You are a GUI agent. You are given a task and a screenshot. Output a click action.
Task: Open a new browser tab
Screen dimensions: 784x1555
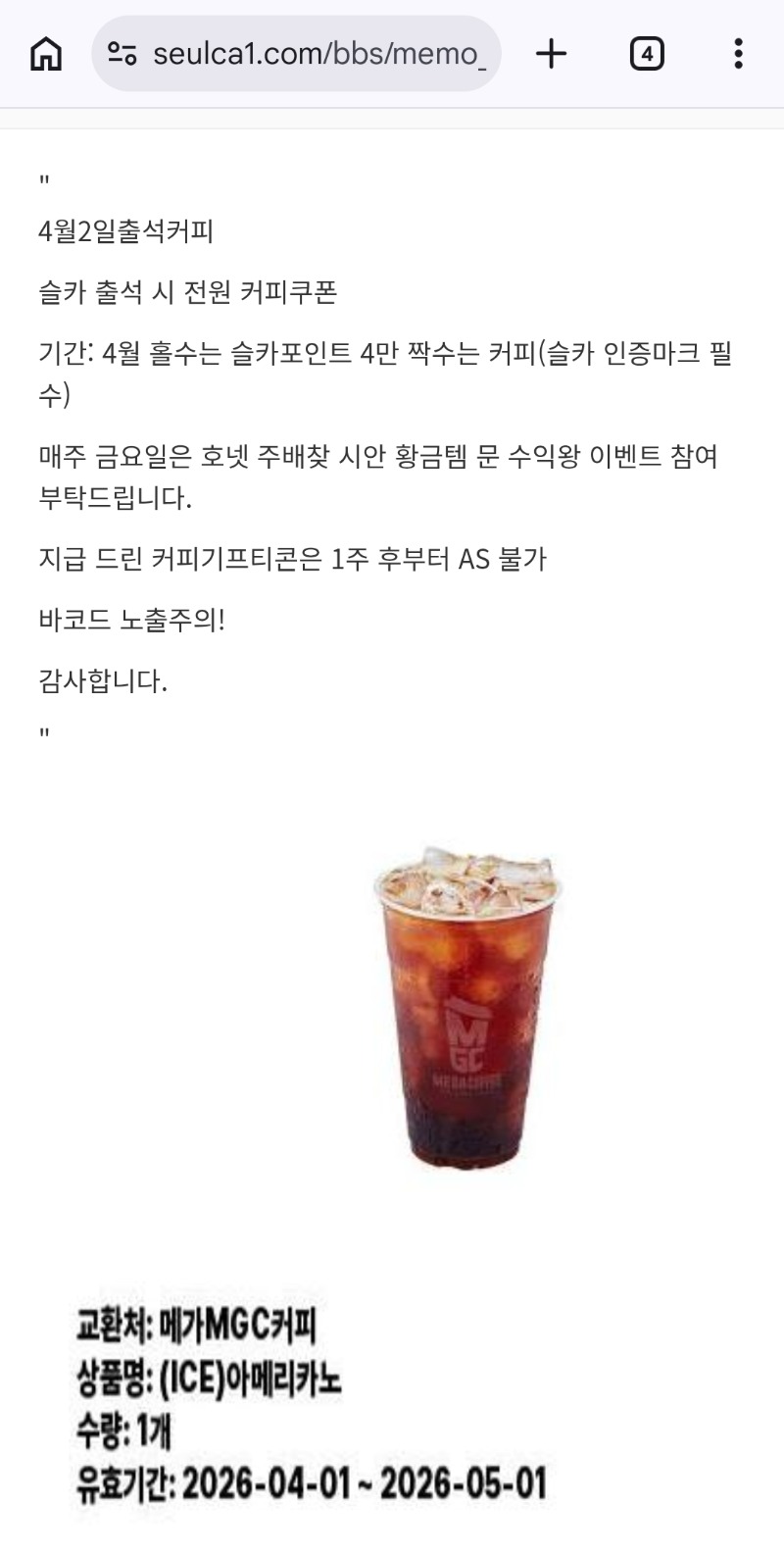[552, 54]
